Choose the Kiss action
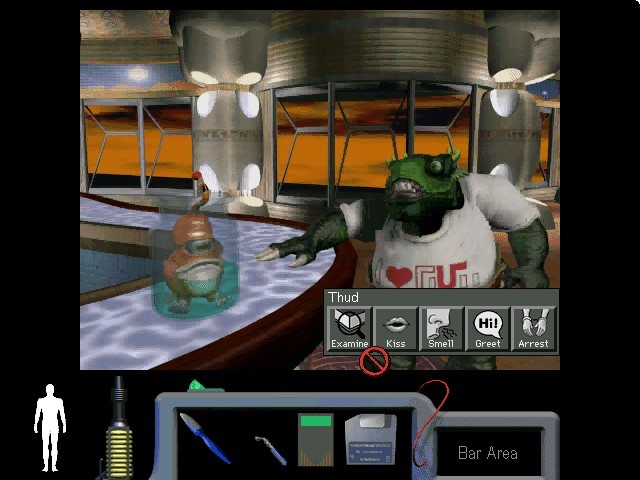 395,328
